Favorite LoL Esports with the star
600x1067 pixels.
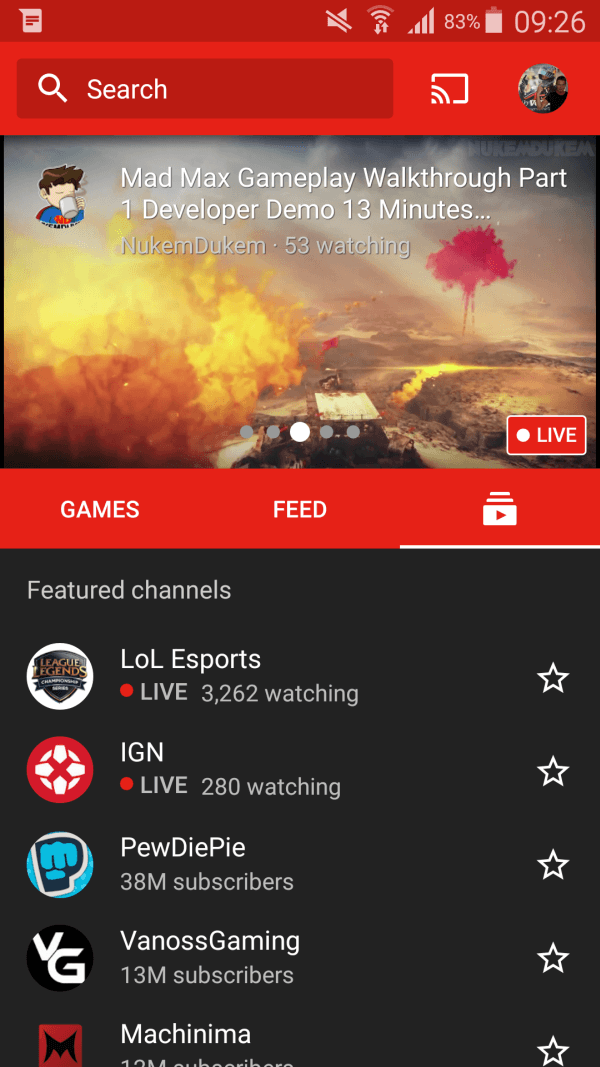click(x=553, y=678)
